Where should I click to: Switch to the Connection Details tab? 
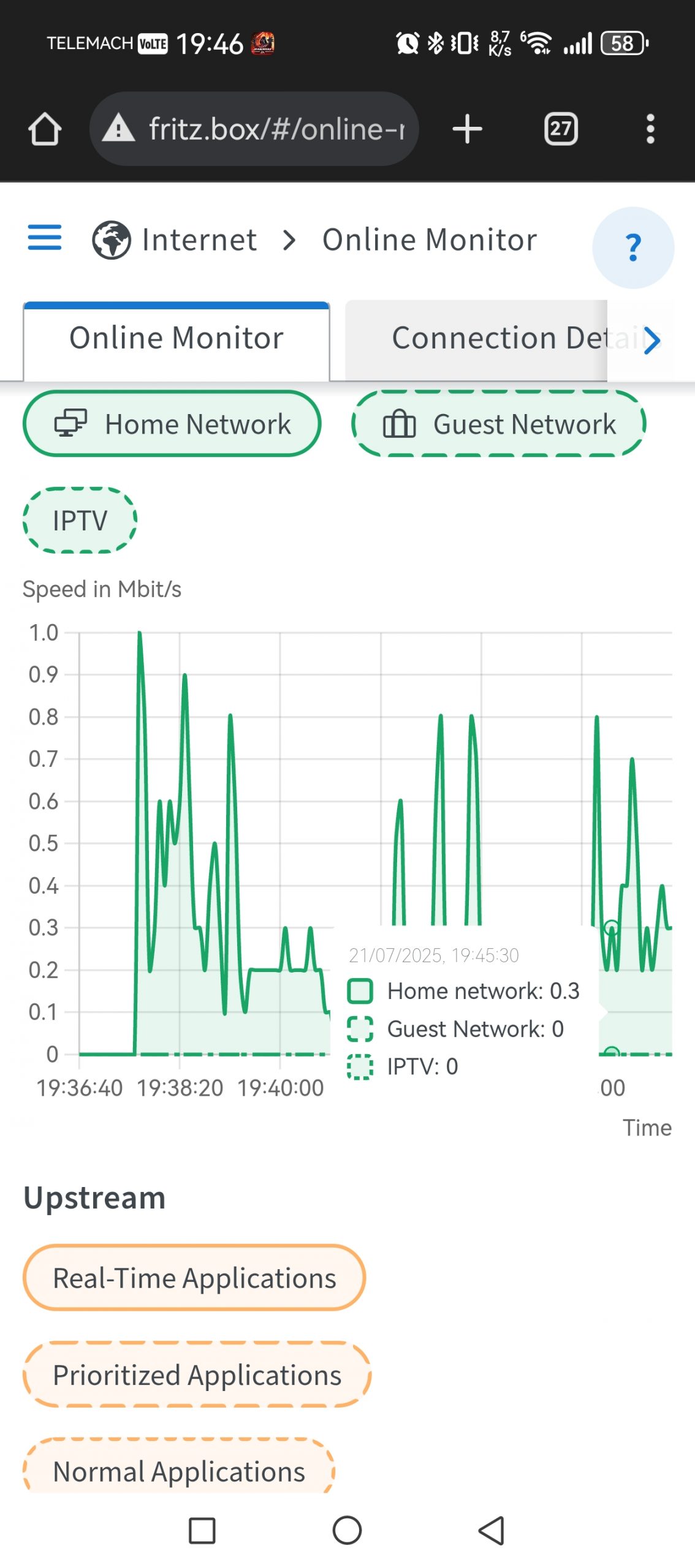point(476,339)
